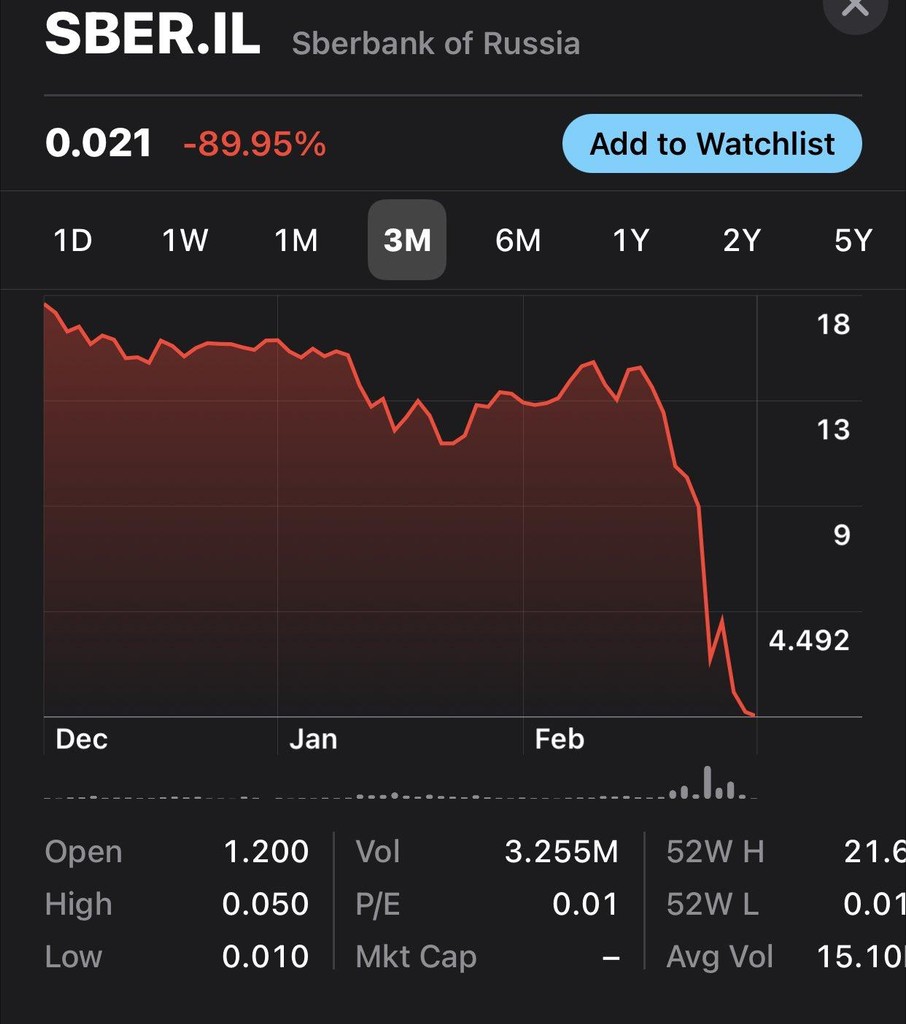Switch to the 6M range
The width and height of the screenshot is (906, 1024).
[518, 241]
